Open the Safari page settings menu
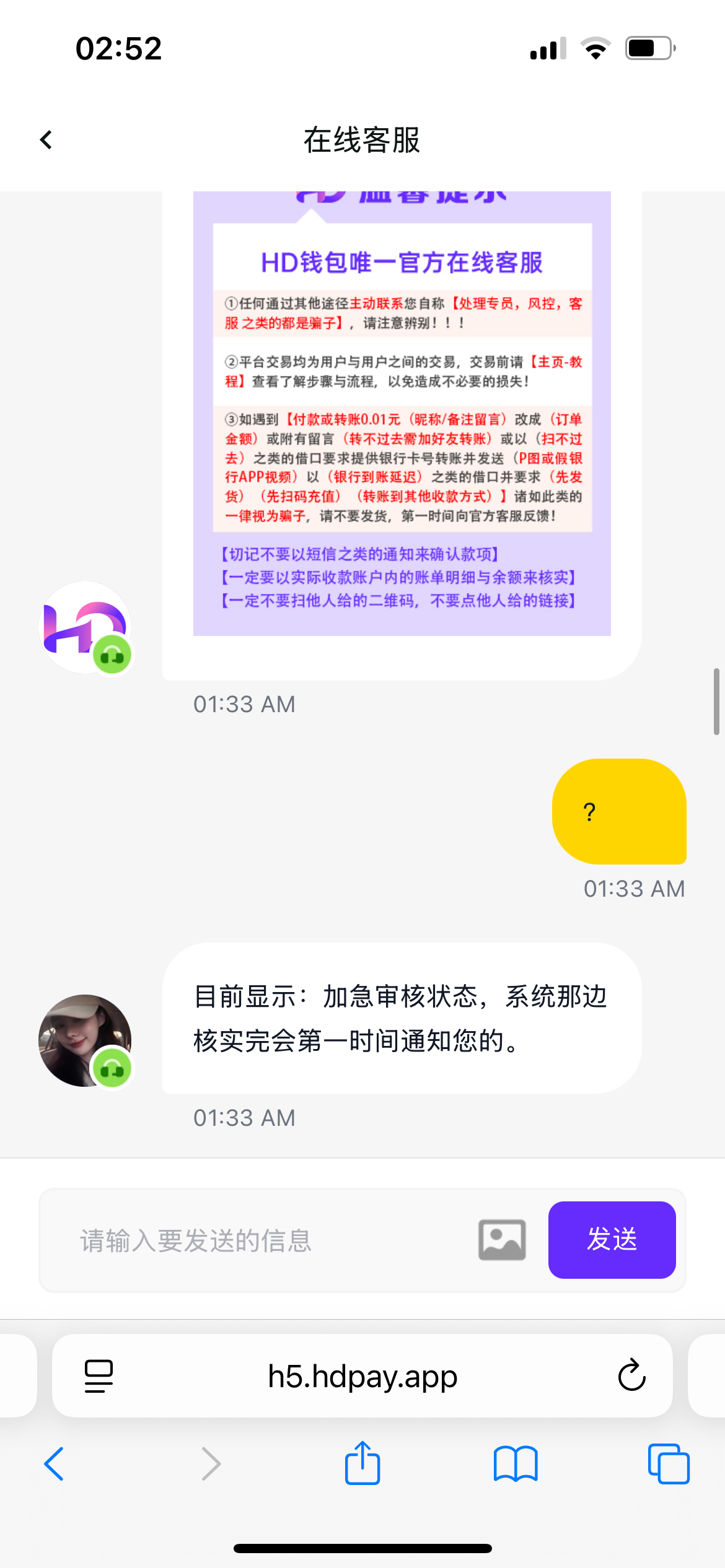725x1568 pixels. point(99,1376)
